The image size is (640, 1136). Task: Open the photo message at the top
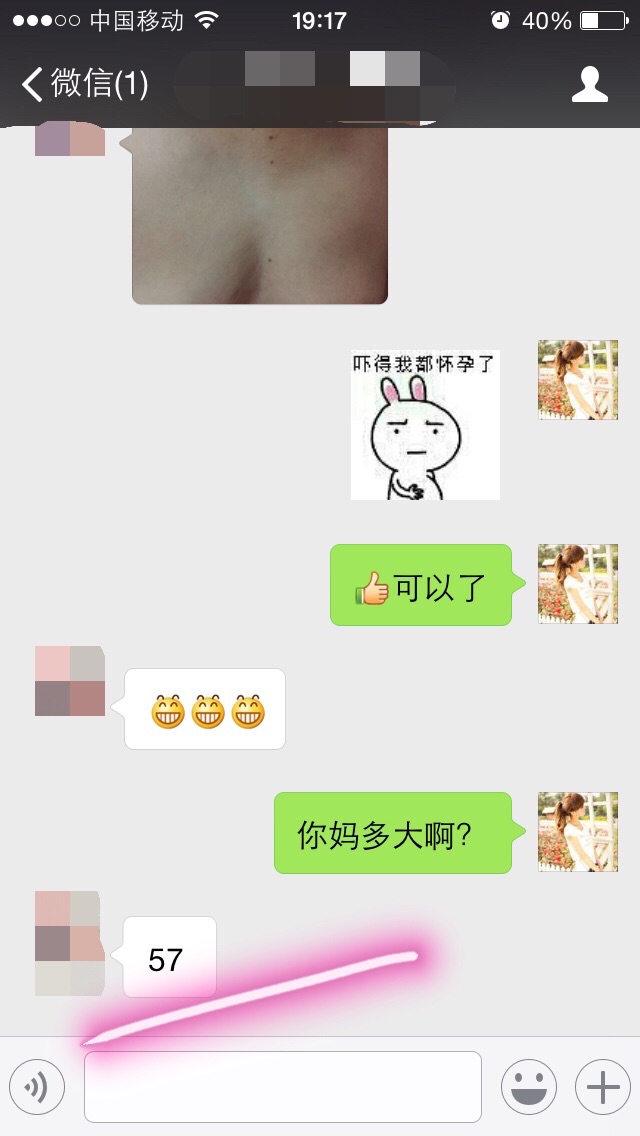click(x=259, y=214)
